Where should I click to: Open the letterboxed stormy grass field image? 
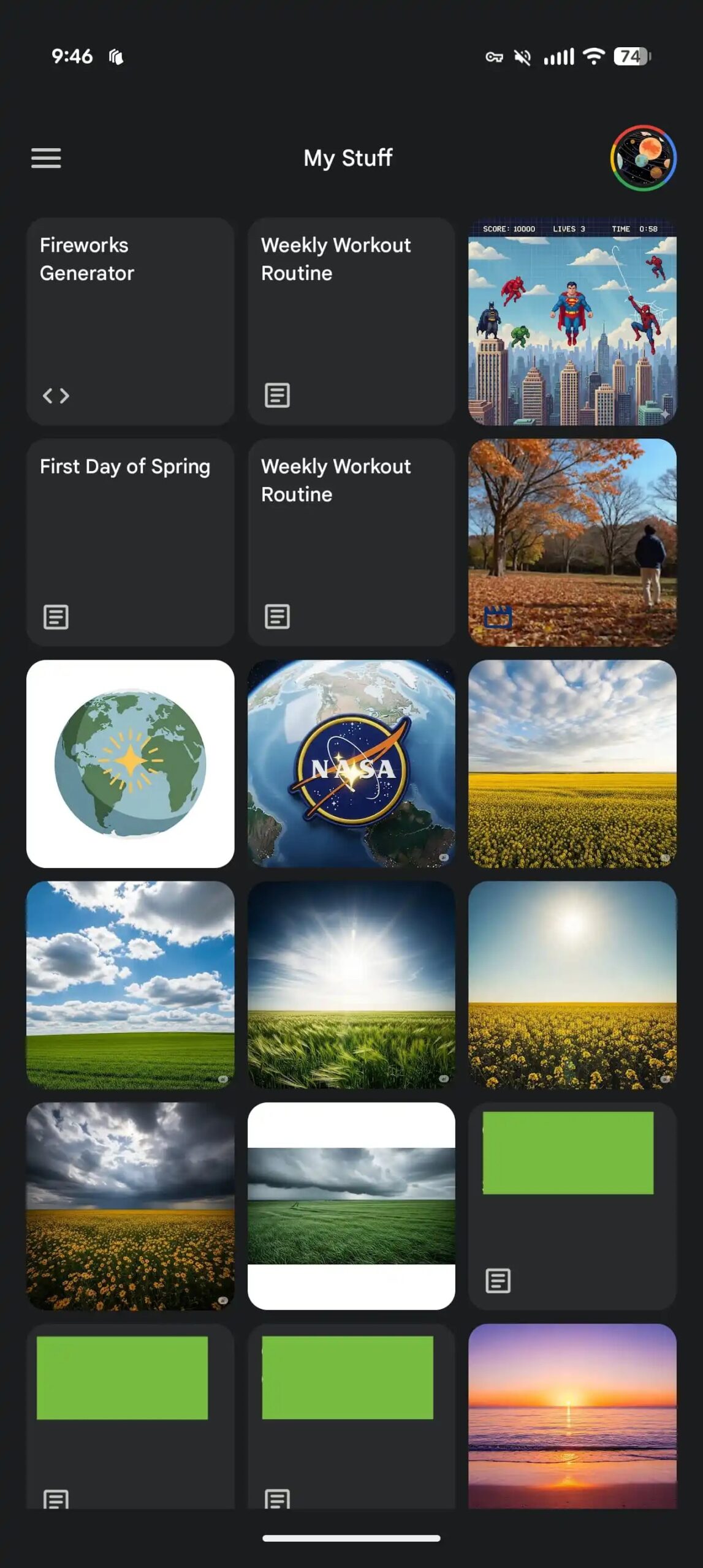click(x=351, y=1205)
